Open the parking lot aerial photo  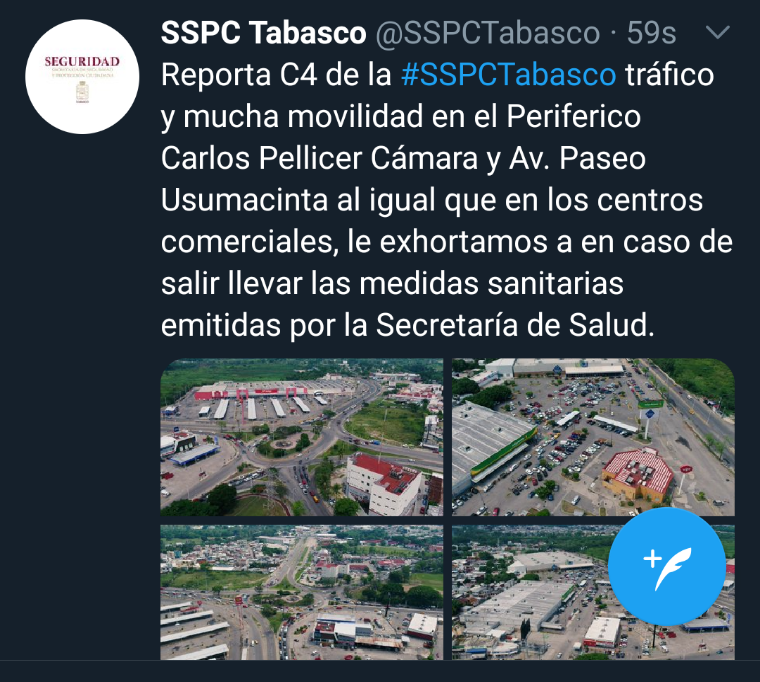coord(593,437)
